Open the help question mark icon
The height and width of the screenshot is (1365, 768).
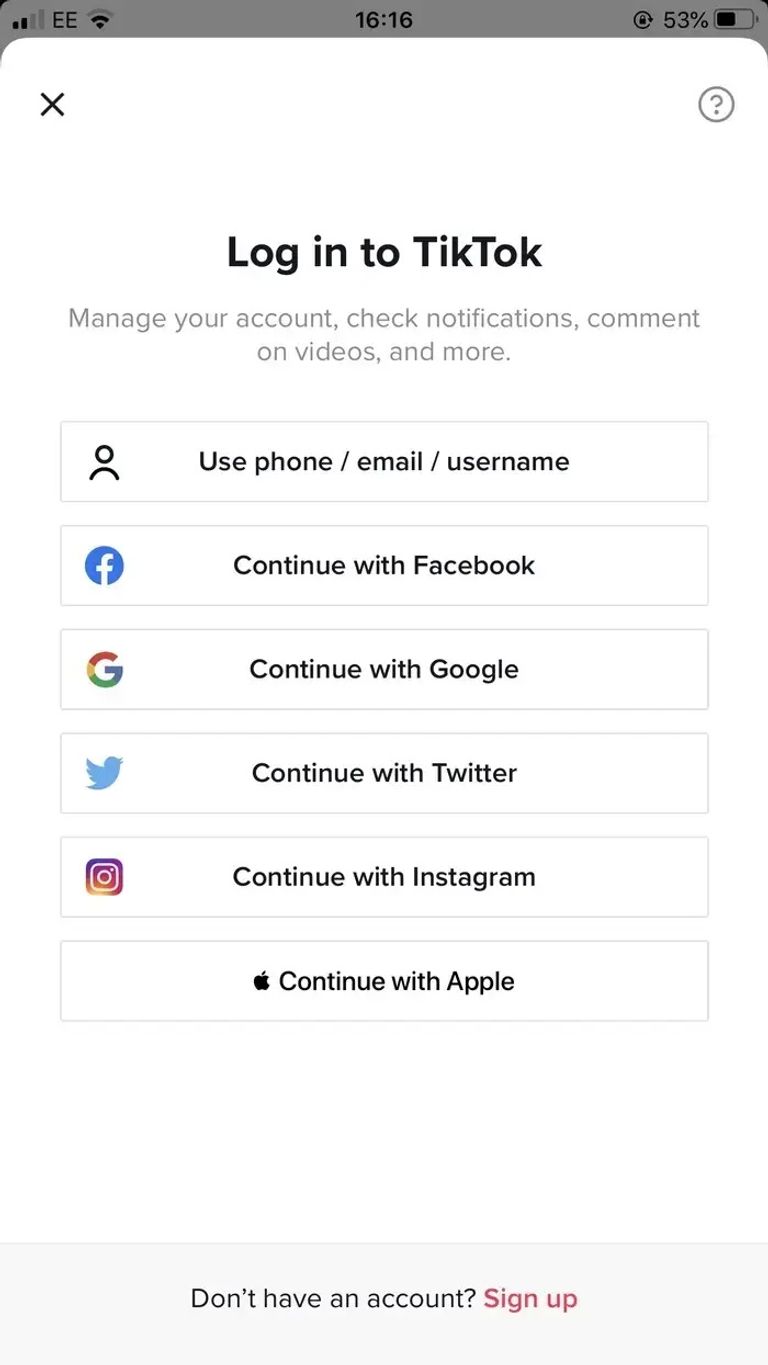716,104
